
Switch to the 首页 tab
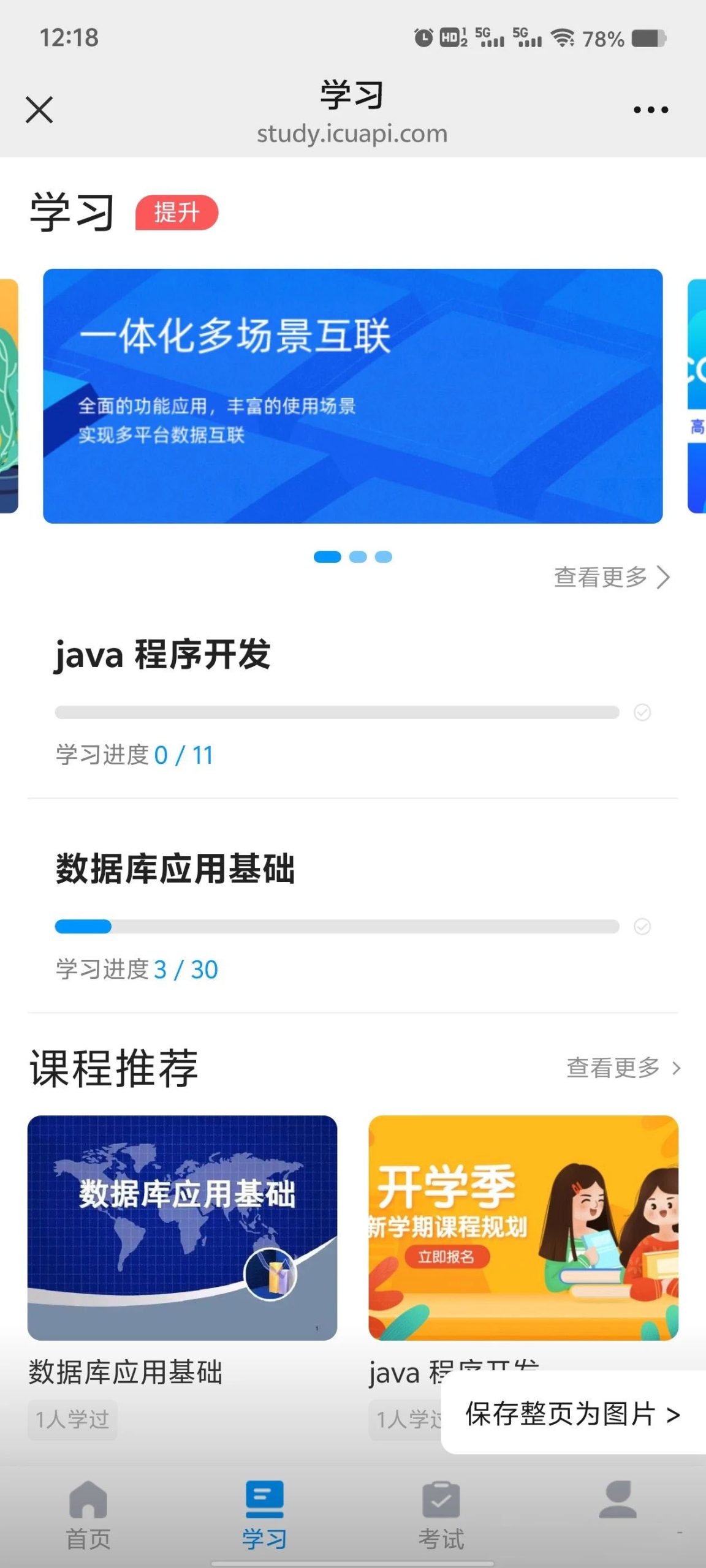pos(88,1514)
